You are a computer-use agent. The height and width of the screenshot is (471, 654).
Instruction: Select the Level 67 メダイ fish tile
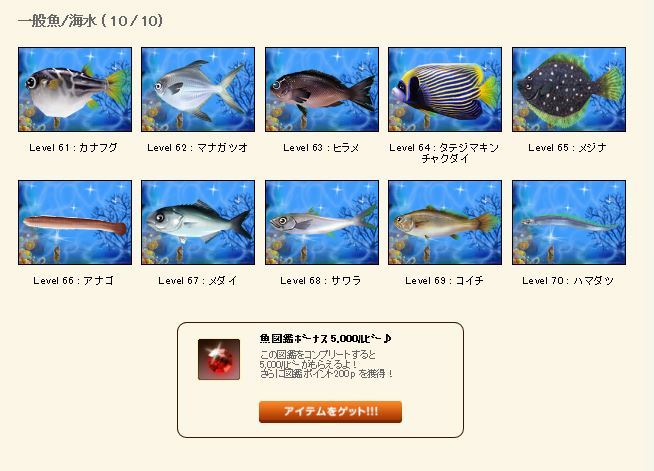click(x=198, y=223)
